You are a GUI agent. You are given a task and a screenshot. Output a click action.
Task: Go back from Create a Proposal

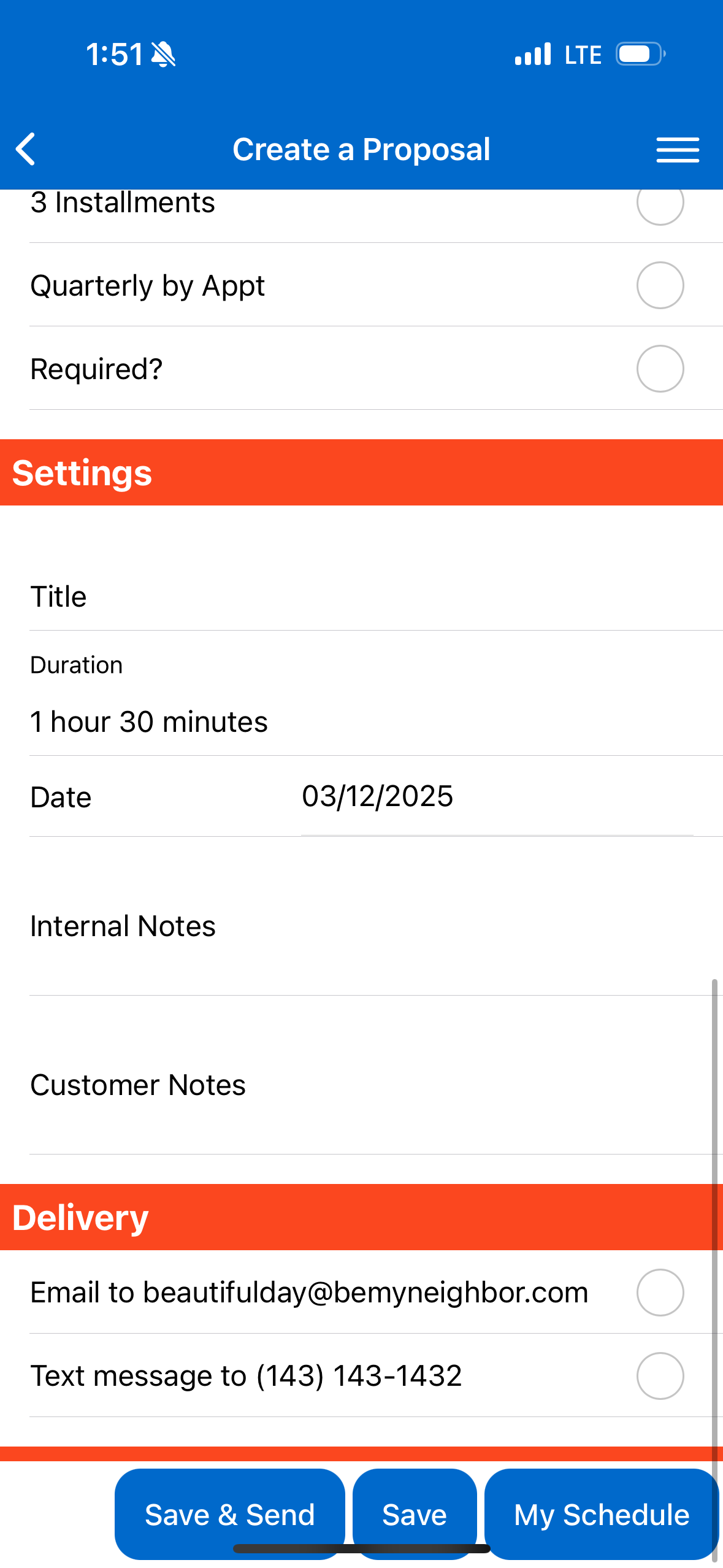26,149
